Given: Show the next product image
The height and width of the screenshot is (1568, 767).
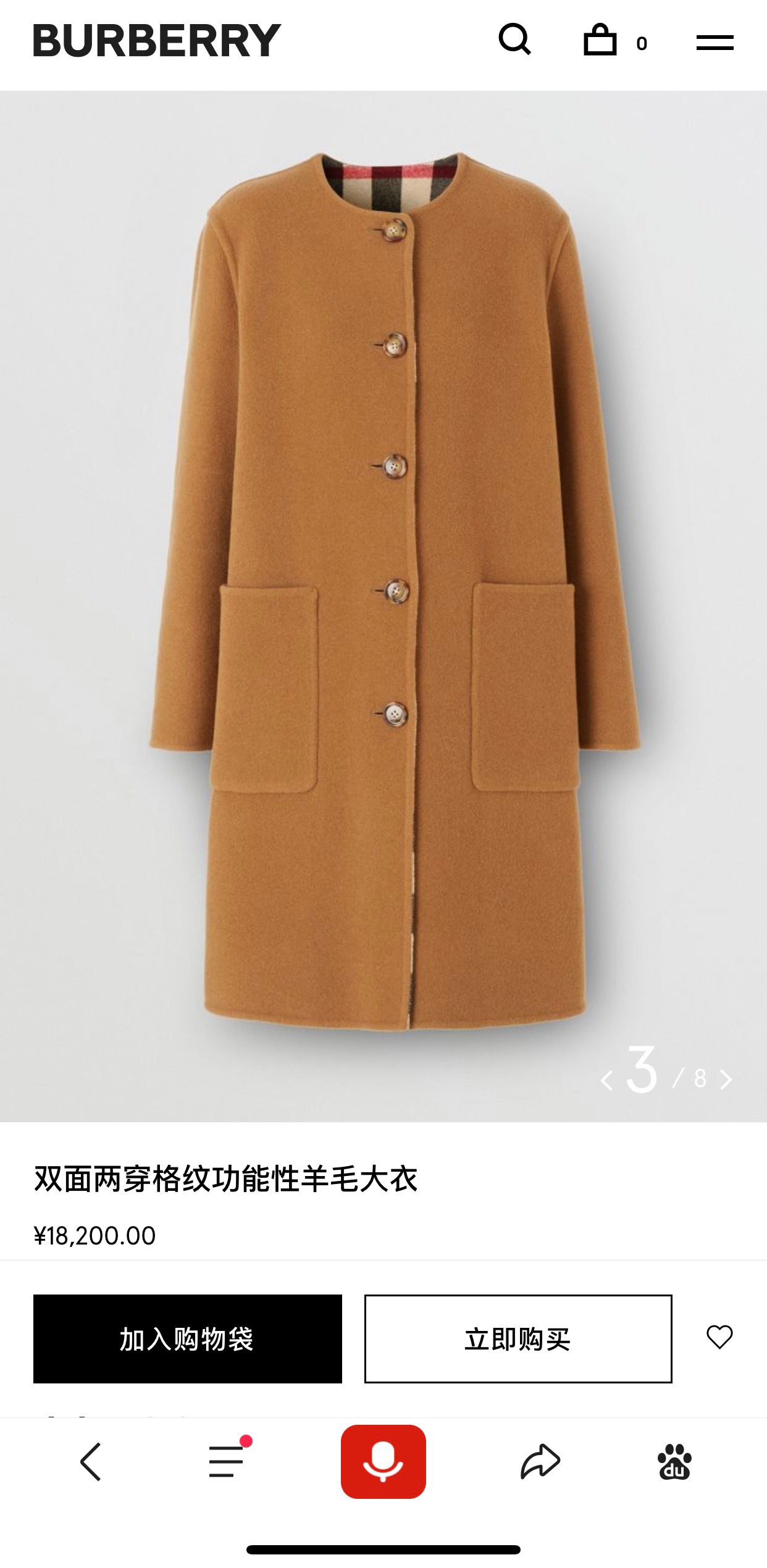Looking at the screenshot, I should (727, 1080).
